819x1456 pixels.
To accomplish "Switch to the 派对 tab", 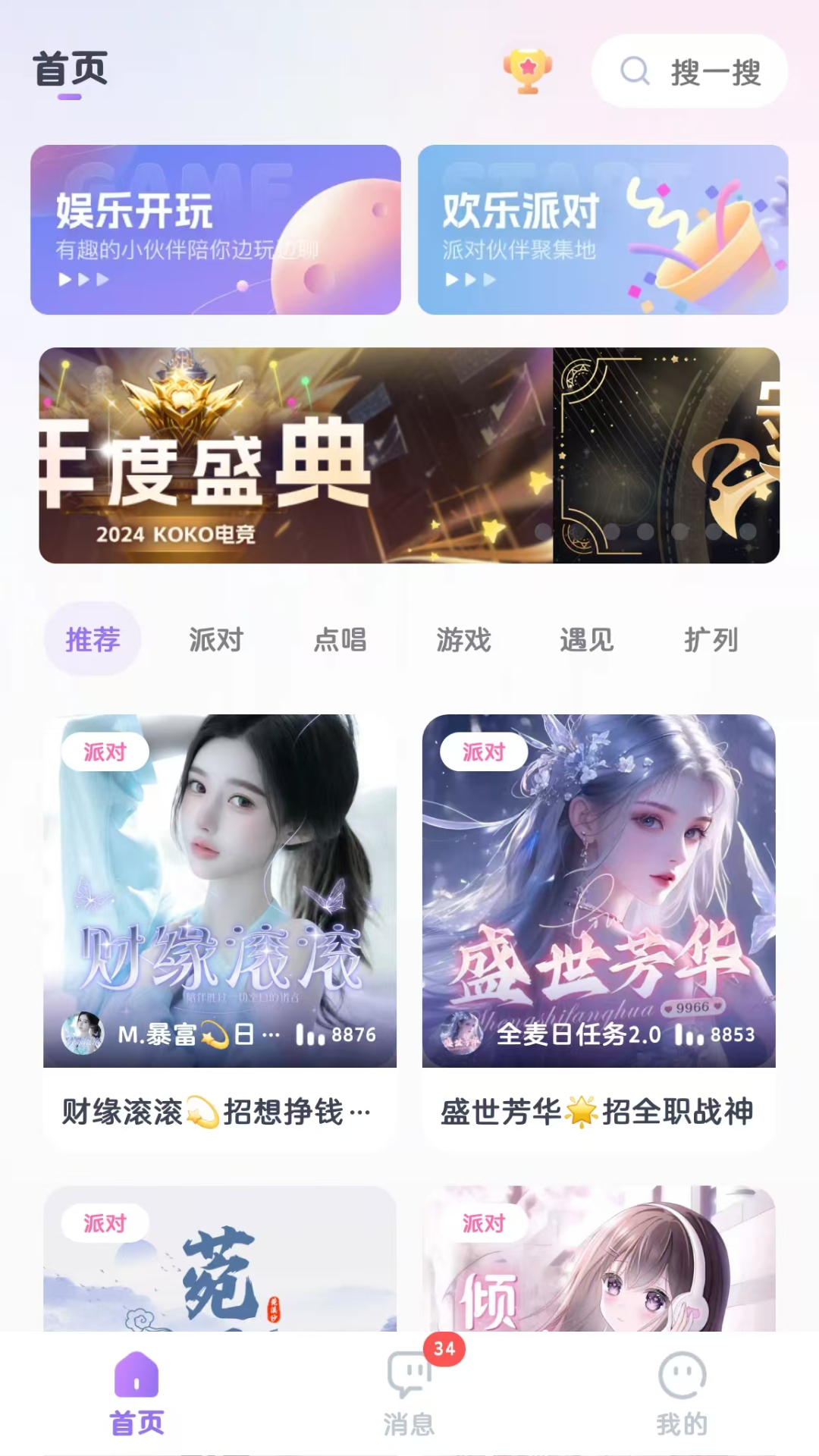I will click(216, 639).
